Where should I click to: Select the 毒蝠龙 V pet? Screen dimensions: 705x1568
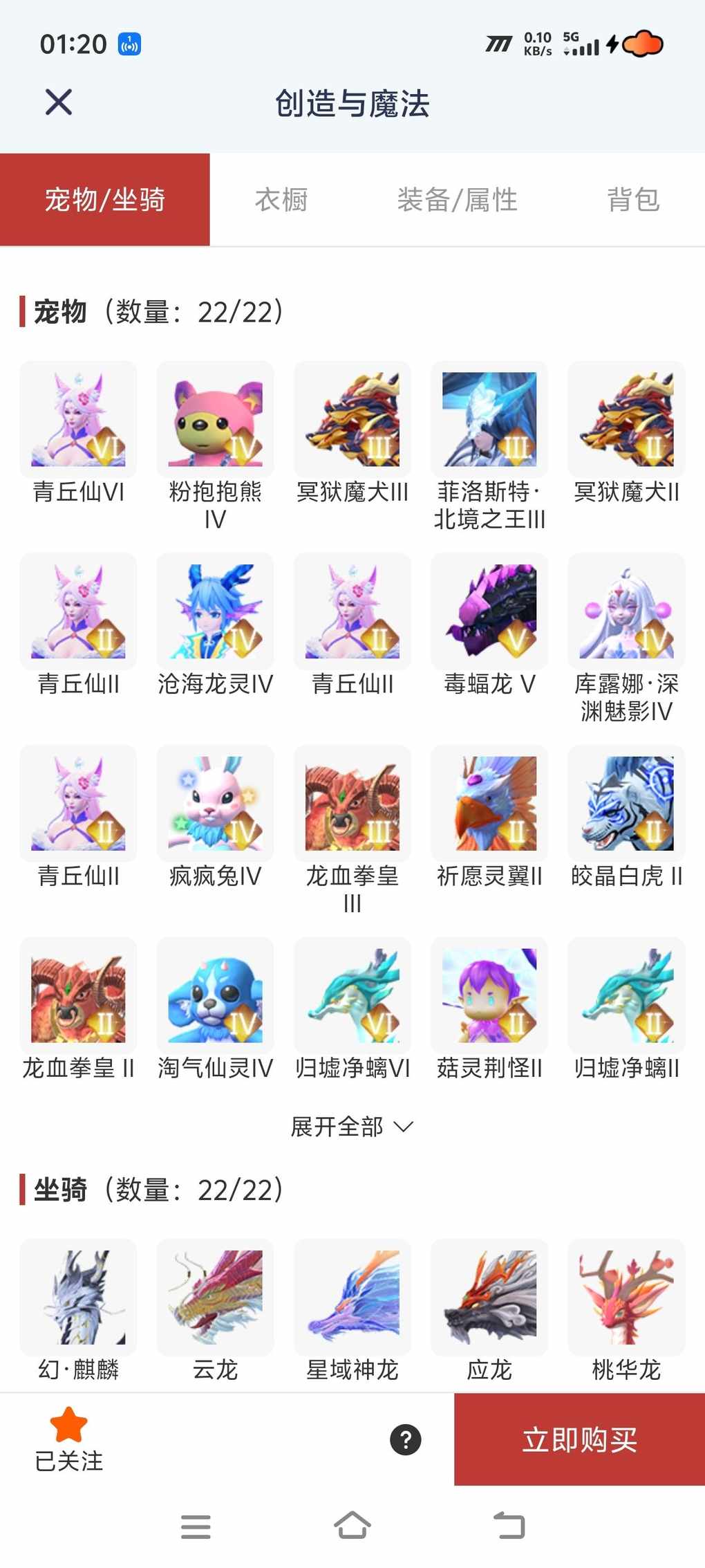tap(489, 611)
